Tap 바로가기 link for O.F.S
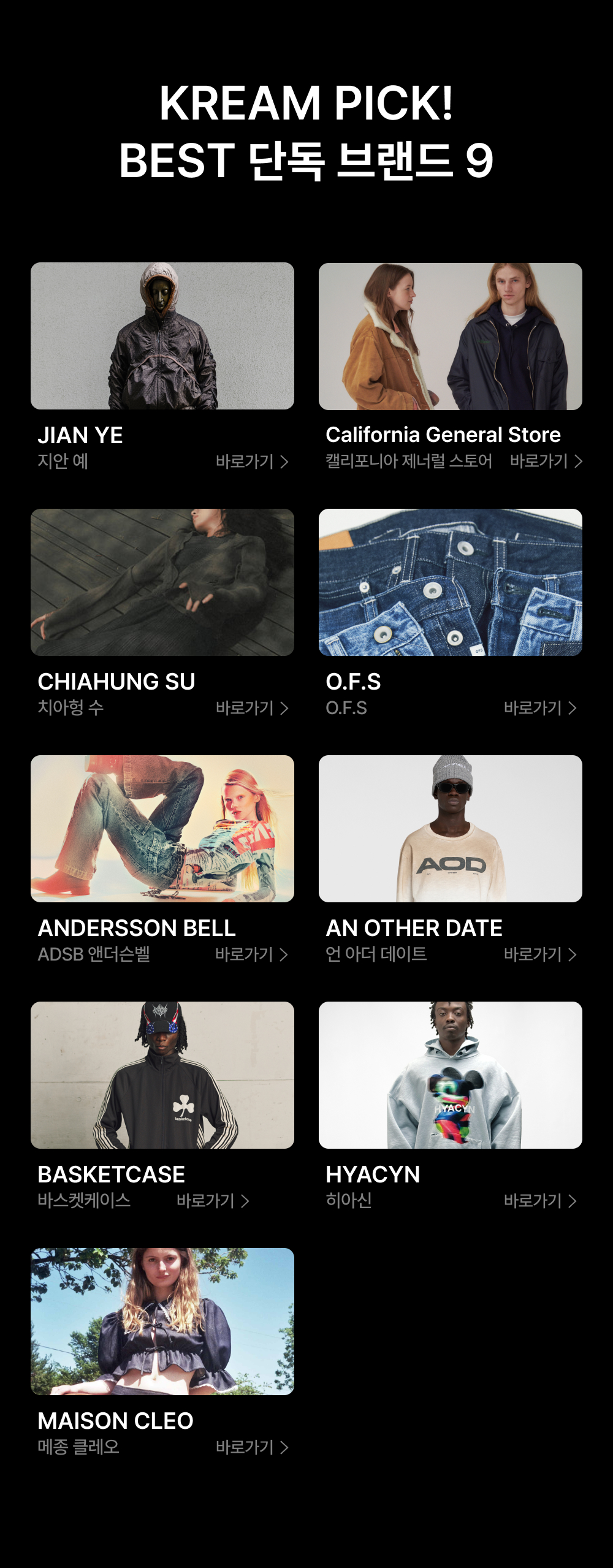 tap(540, 708)
